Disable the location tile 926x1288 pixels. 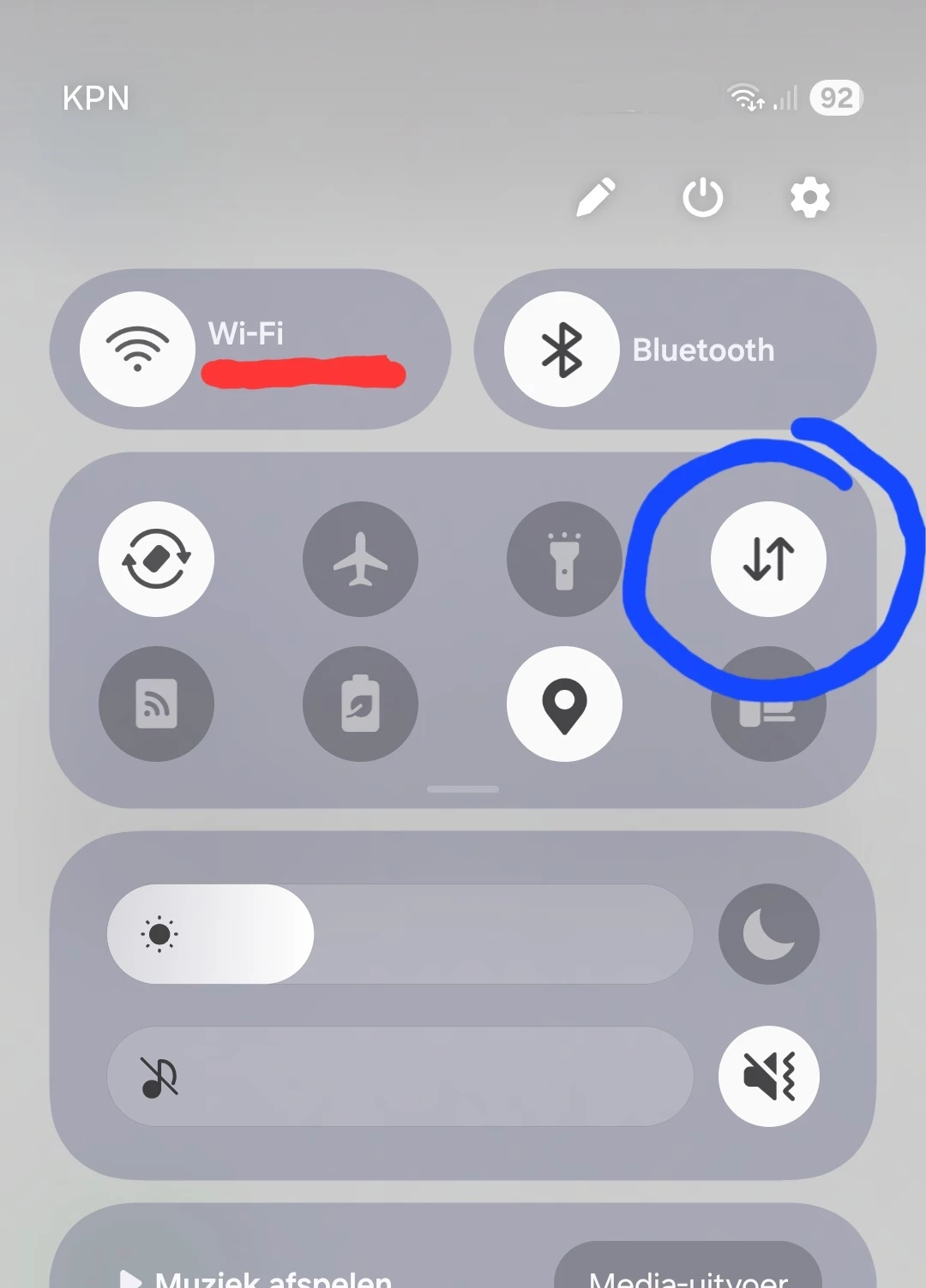click(x=564, y=704)
